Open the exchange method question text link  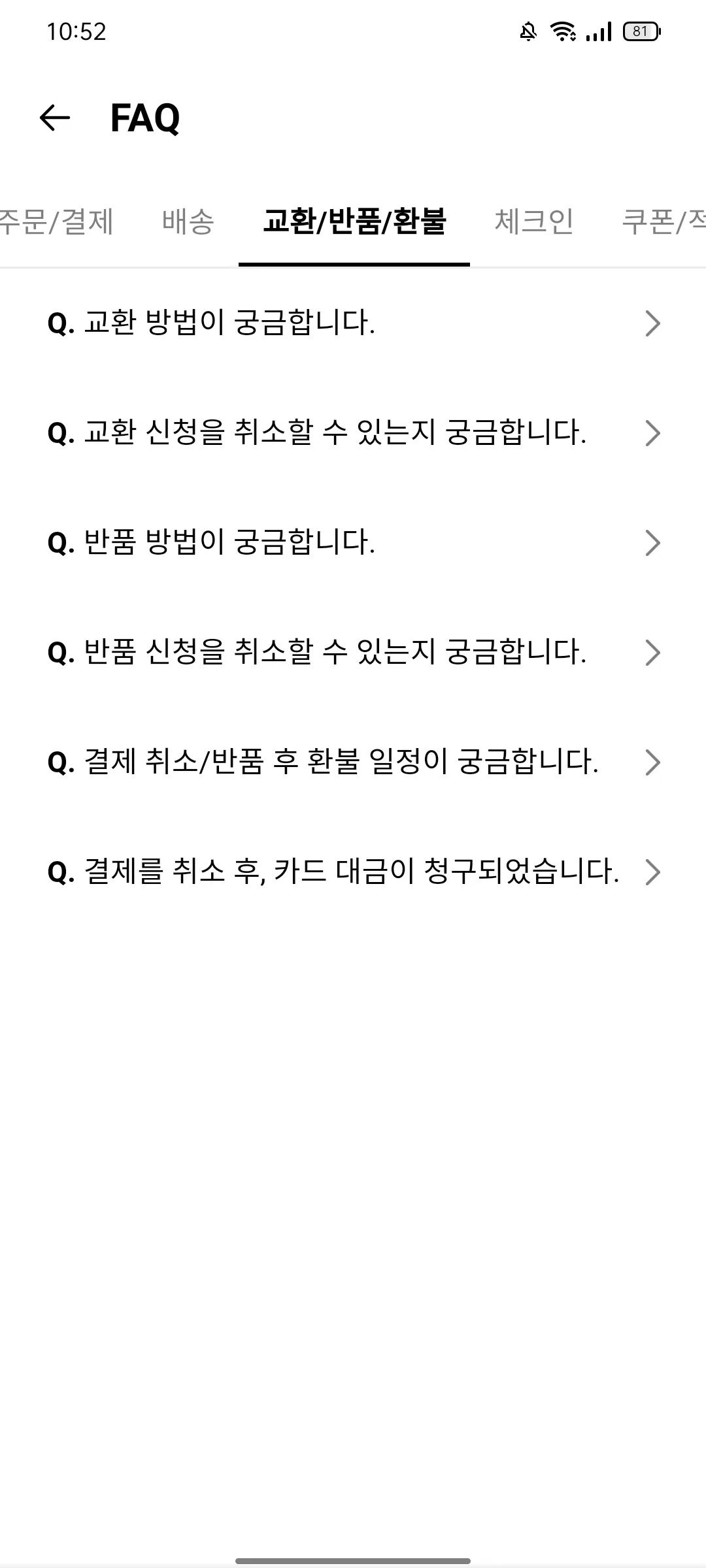point(229,324)
